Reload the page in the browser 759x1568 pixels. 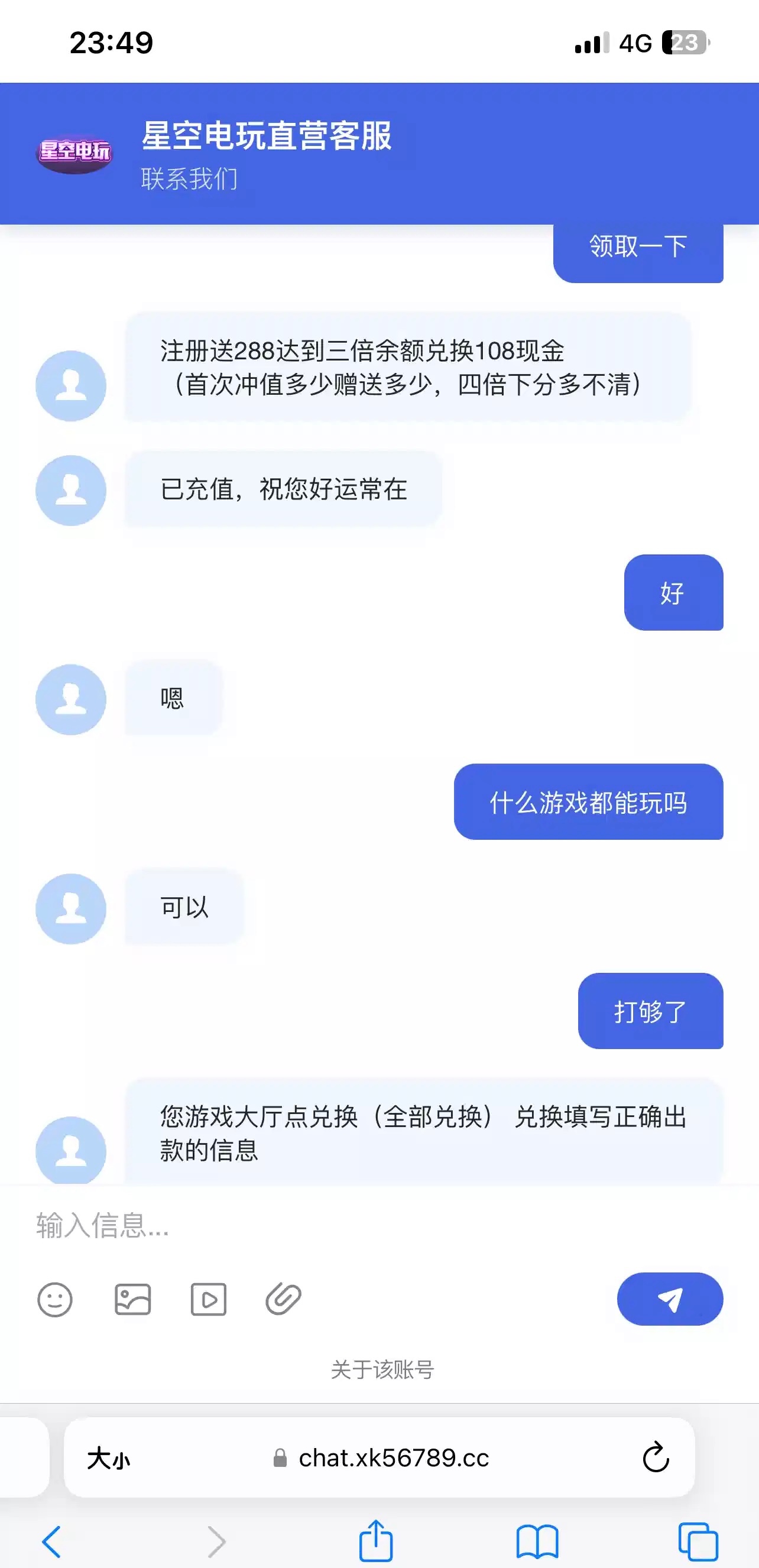coord(656,1457)
